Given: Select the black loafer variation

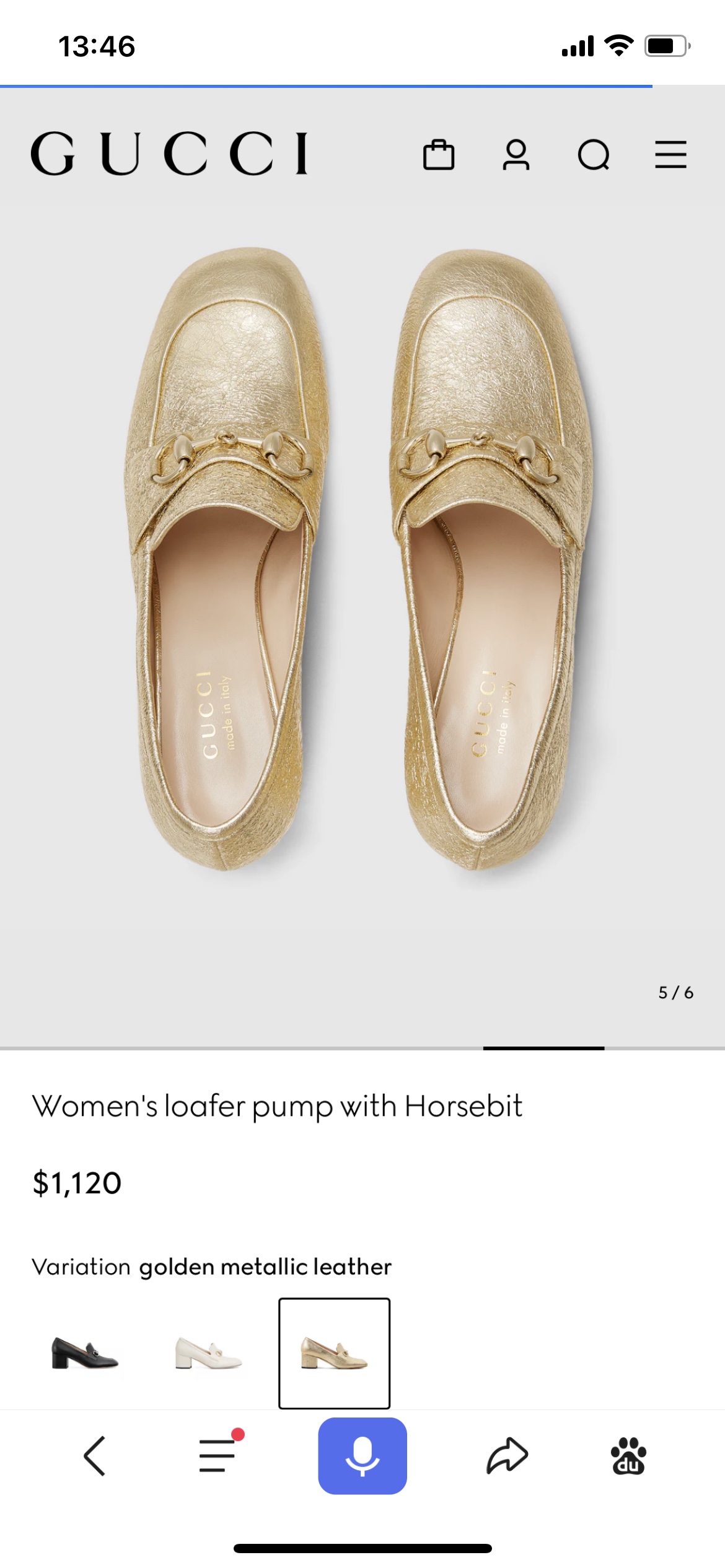Looking at the screenshot, I should pos(85,1353).
